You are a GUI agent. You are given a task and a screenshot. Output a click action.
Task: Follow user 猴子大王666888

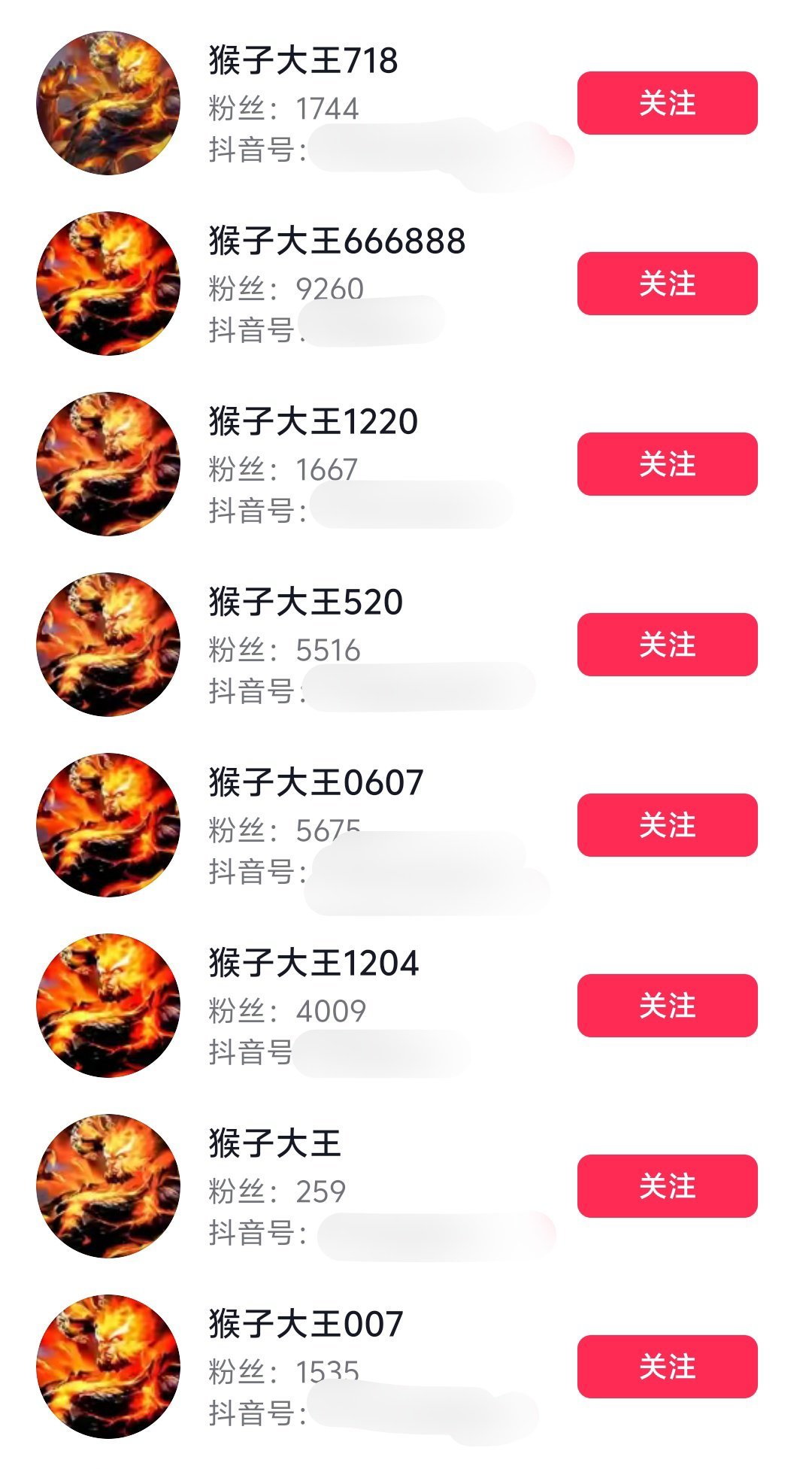point(667,284)
